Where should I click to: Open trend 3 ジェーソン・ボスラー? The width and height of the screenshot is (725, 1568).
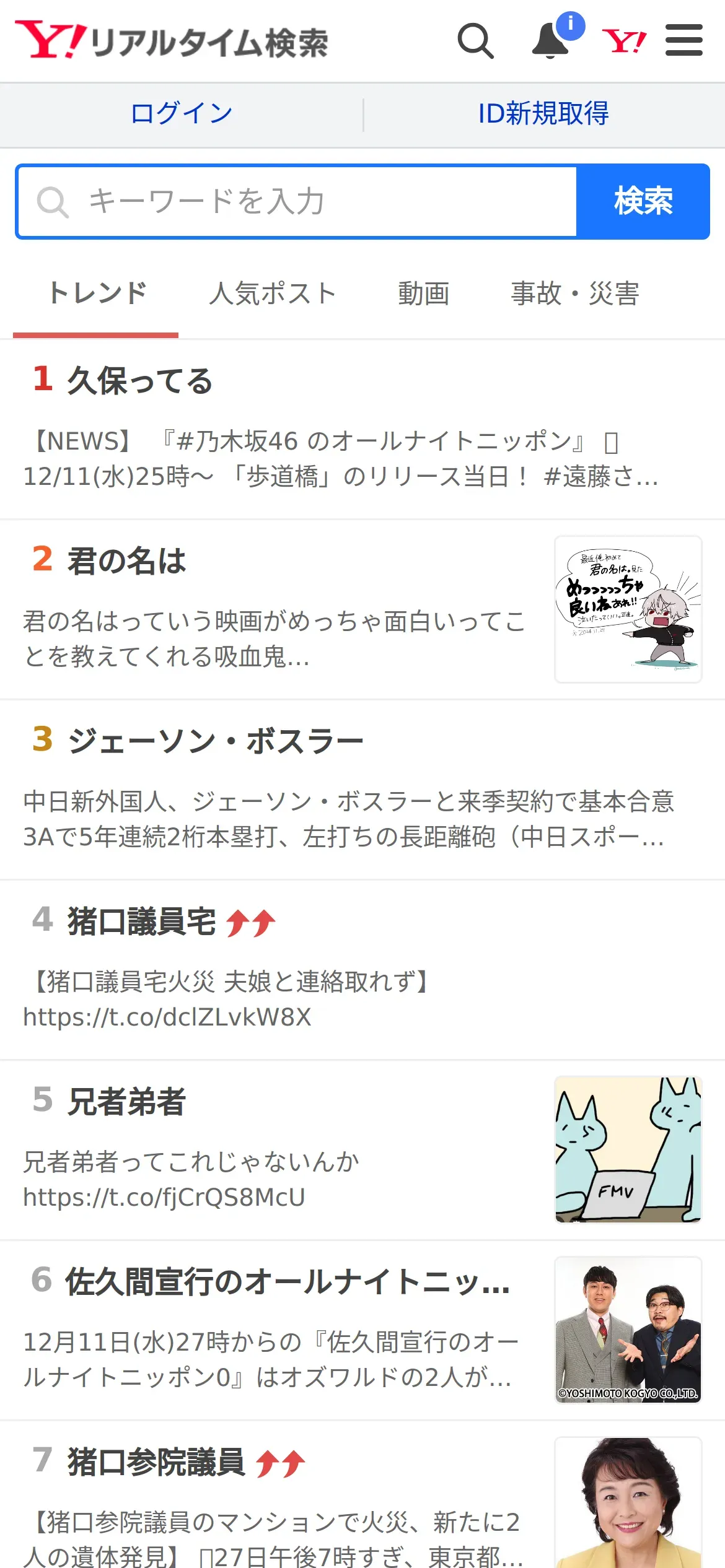click(362, 790)
